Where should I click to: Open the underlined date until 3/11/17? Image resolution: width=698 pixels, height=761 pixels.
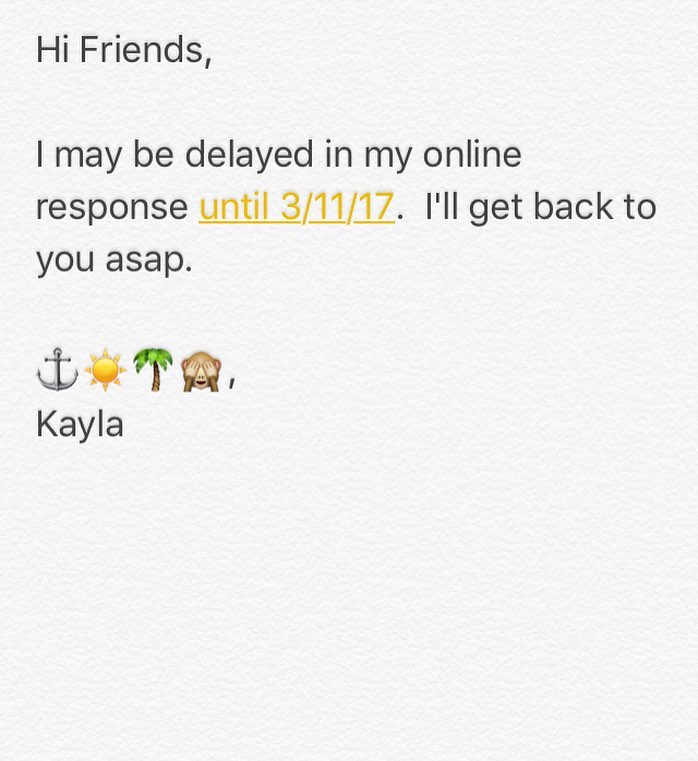(296, 208)
